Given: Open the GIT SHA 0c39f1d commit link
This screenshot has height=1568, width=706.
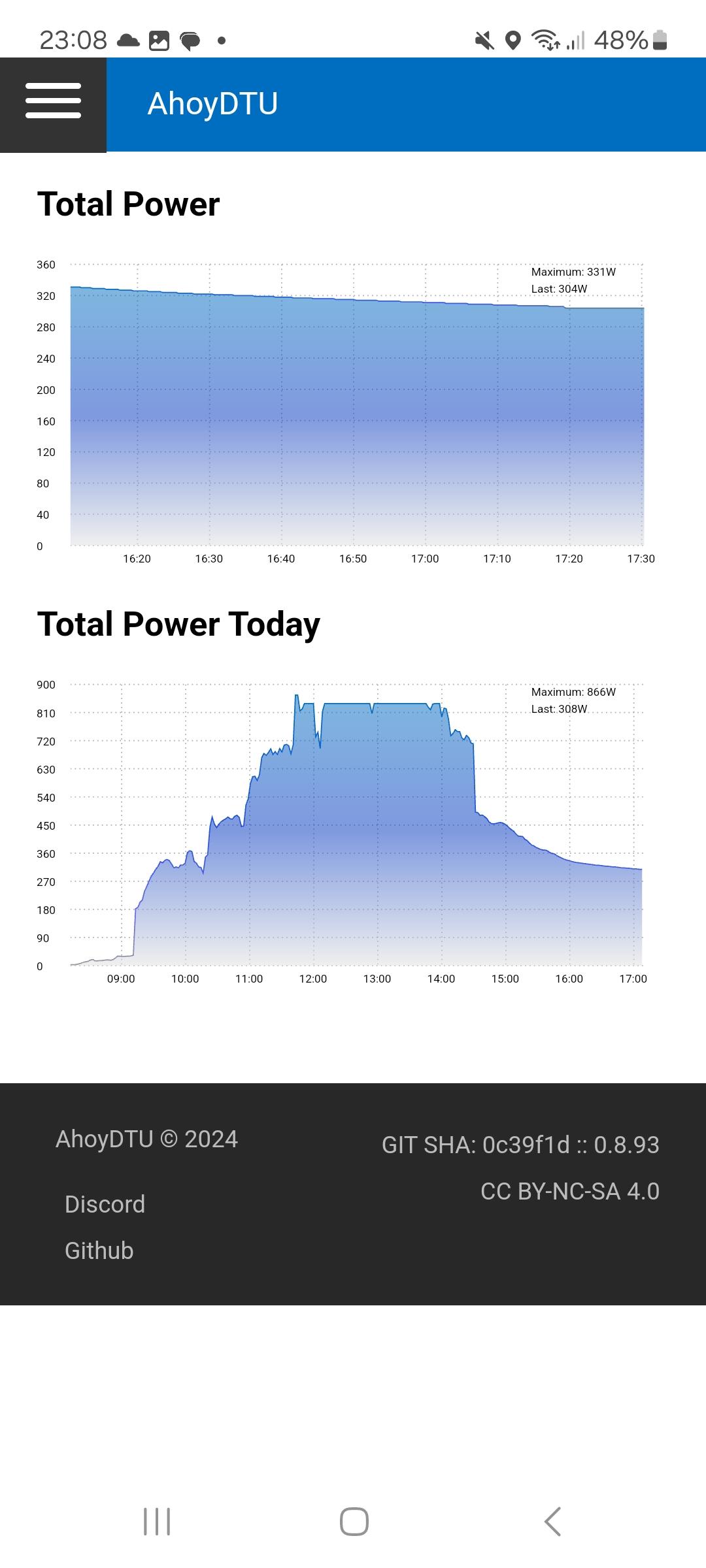Looking at the screenshot, I should 520,1145.
